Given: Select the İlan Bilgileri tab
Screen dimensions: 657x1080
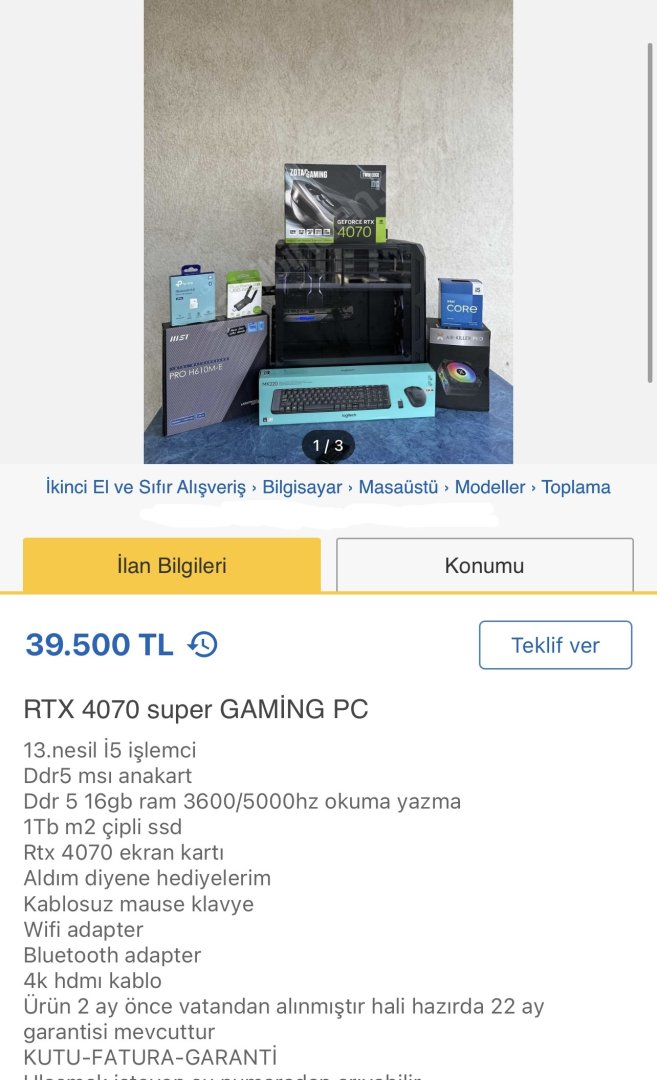Looking at the screenshot, I should tap(172, 566).
